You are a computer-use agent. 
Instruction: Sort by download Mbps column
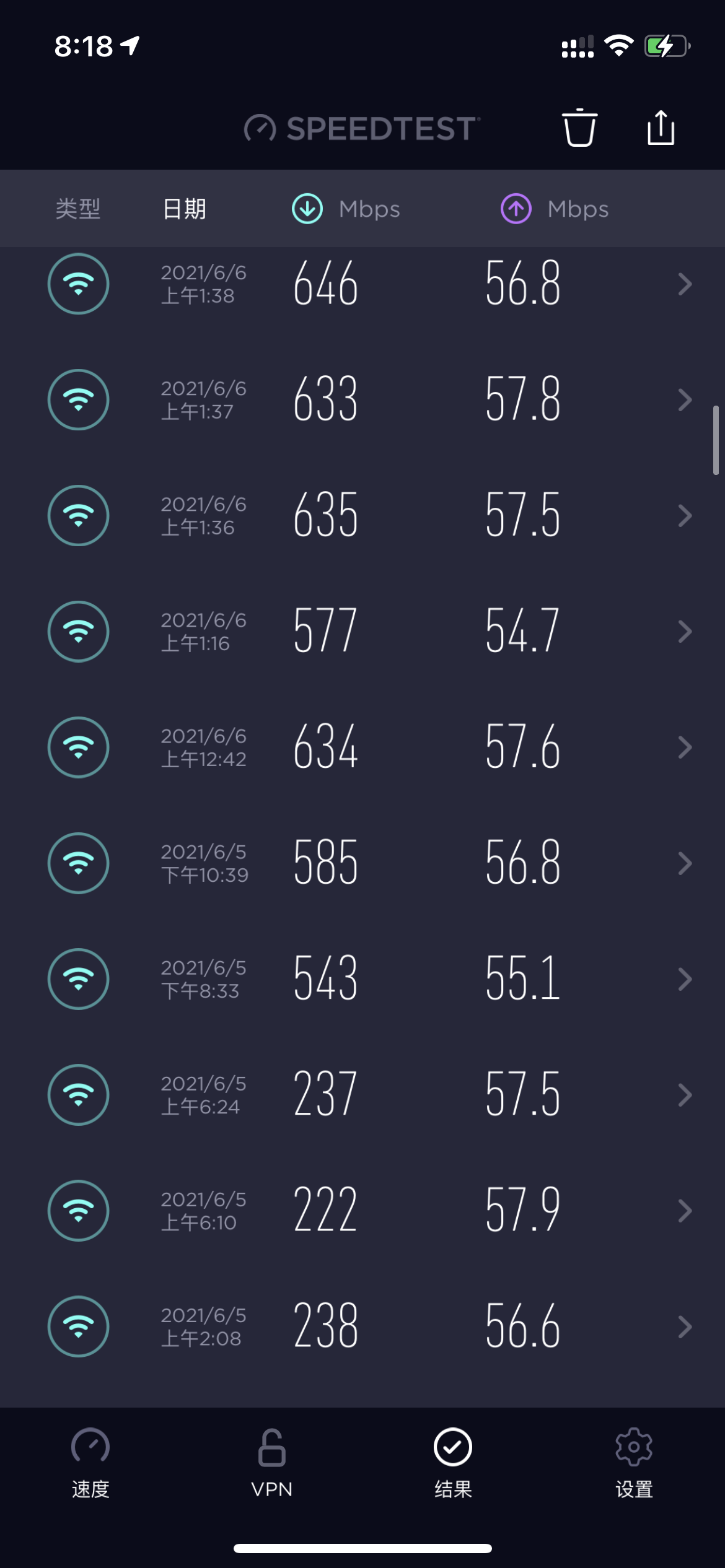(x=346, y=209)
